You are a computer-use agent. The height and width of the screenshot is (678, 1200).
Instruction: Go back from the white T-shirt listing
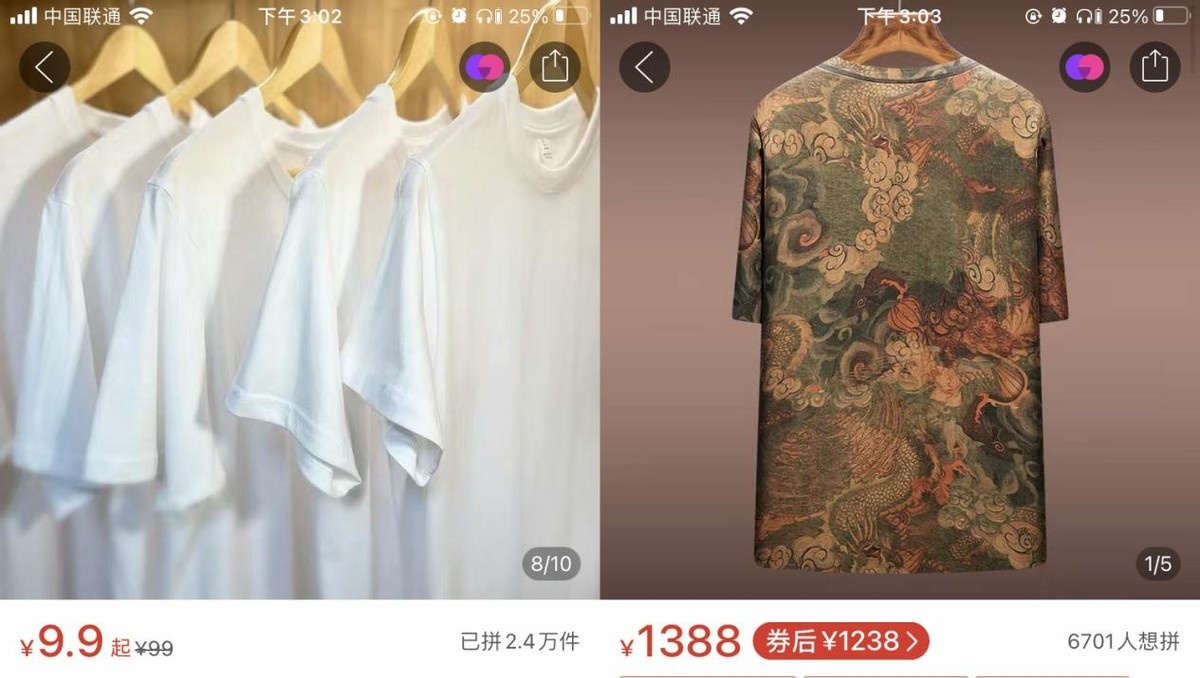point(44,67)
